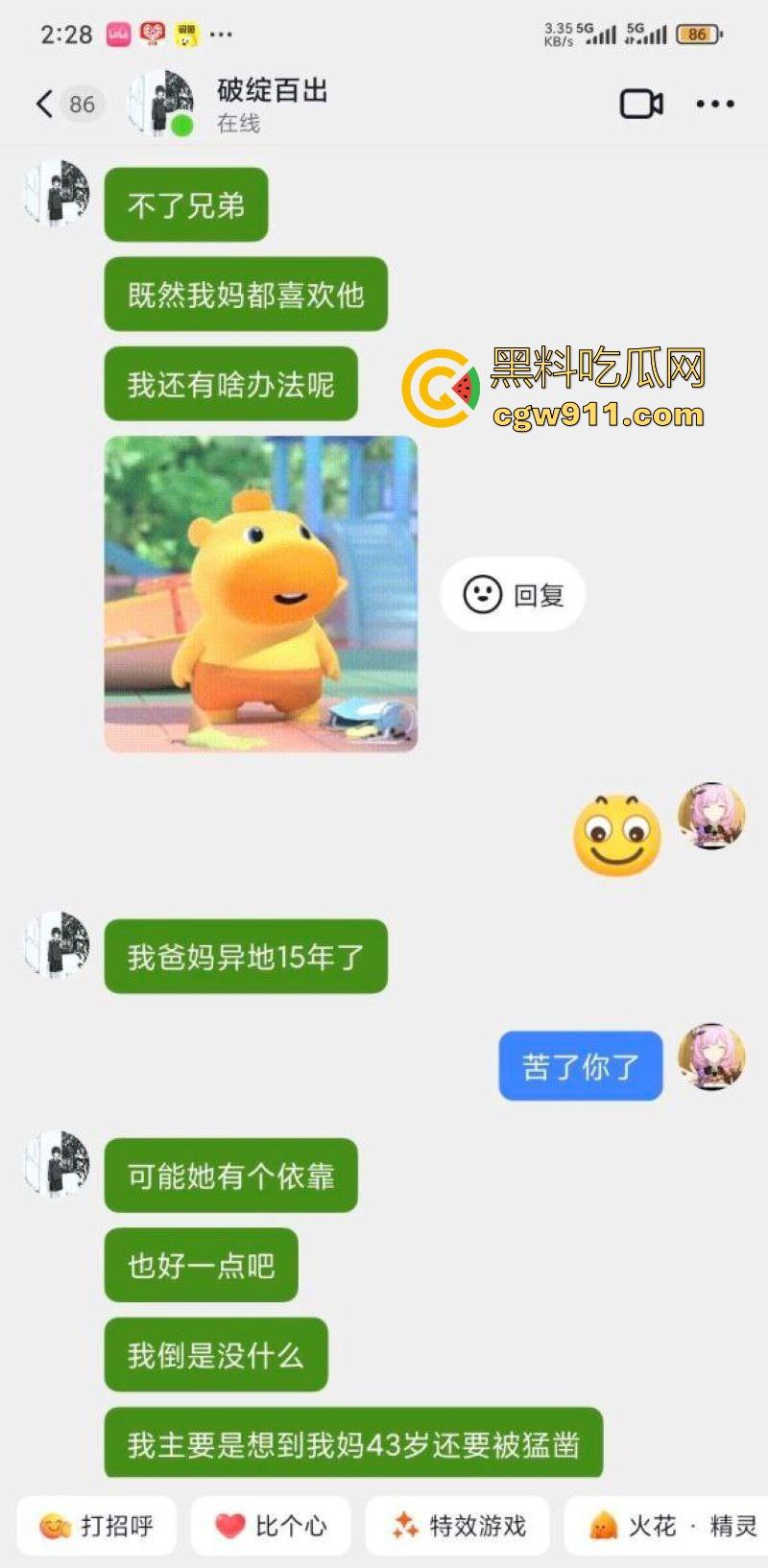Open the unread count badge showing 86
The width and height of the screenshot is (768, 1568).
[x=81, y=104]
